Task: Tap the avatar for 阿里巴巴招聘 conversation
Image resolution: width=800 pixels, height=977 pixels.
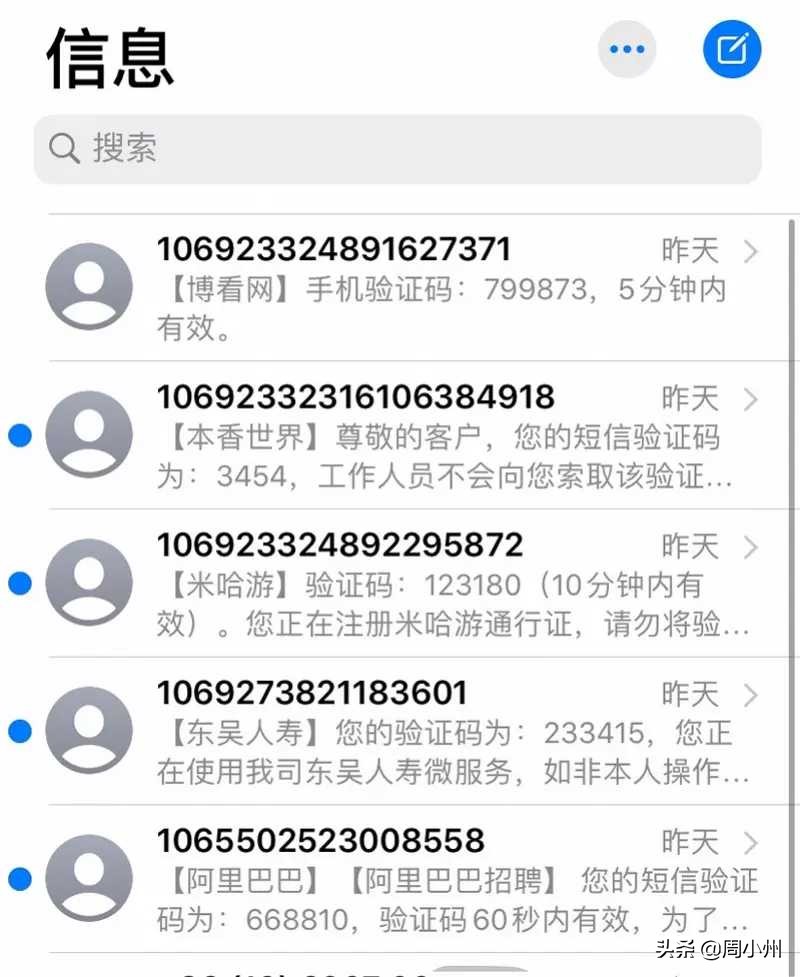Action: pyautogui.click(x=89, y=876)
